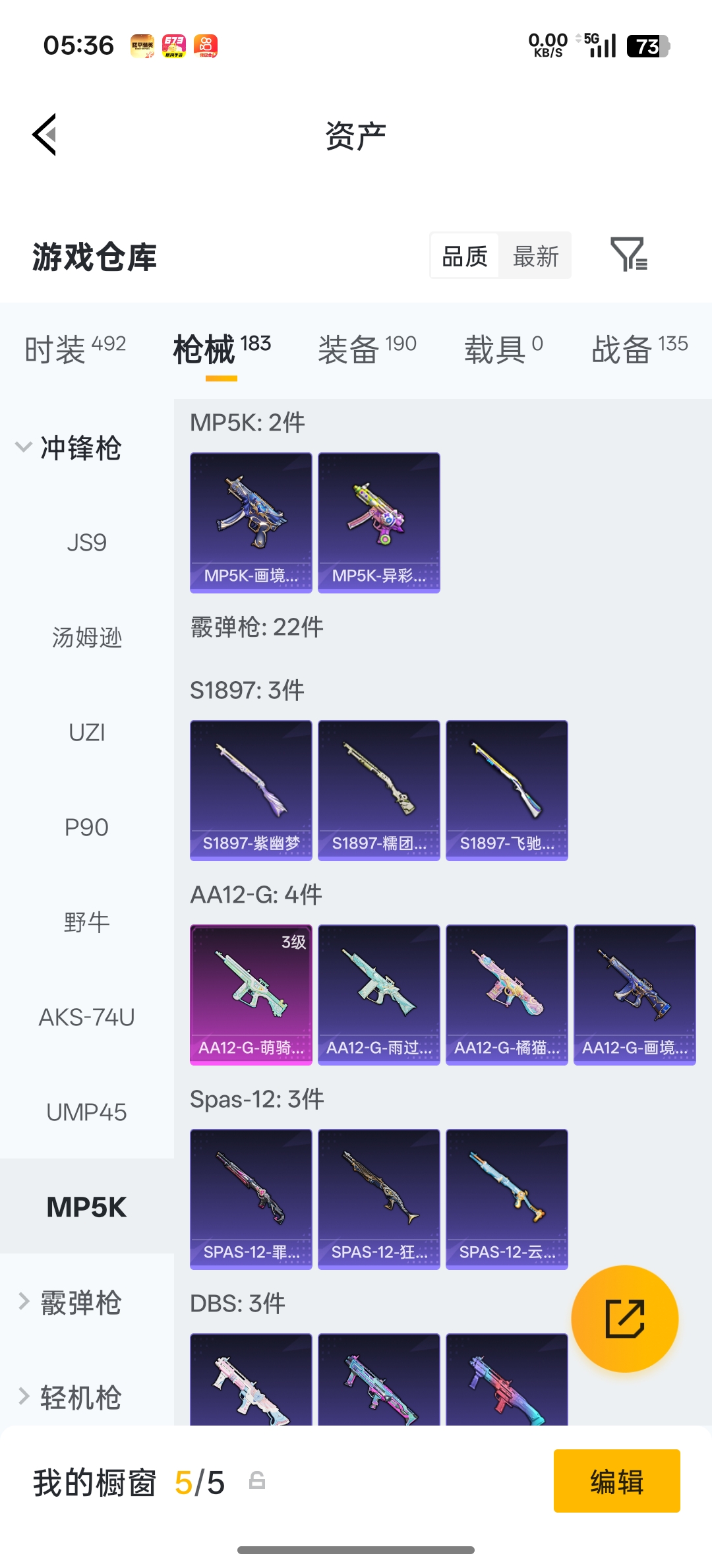Select P90 in the weapon list
The width and height of the screenshot is (712, 1568).
(x=86, y=828)
